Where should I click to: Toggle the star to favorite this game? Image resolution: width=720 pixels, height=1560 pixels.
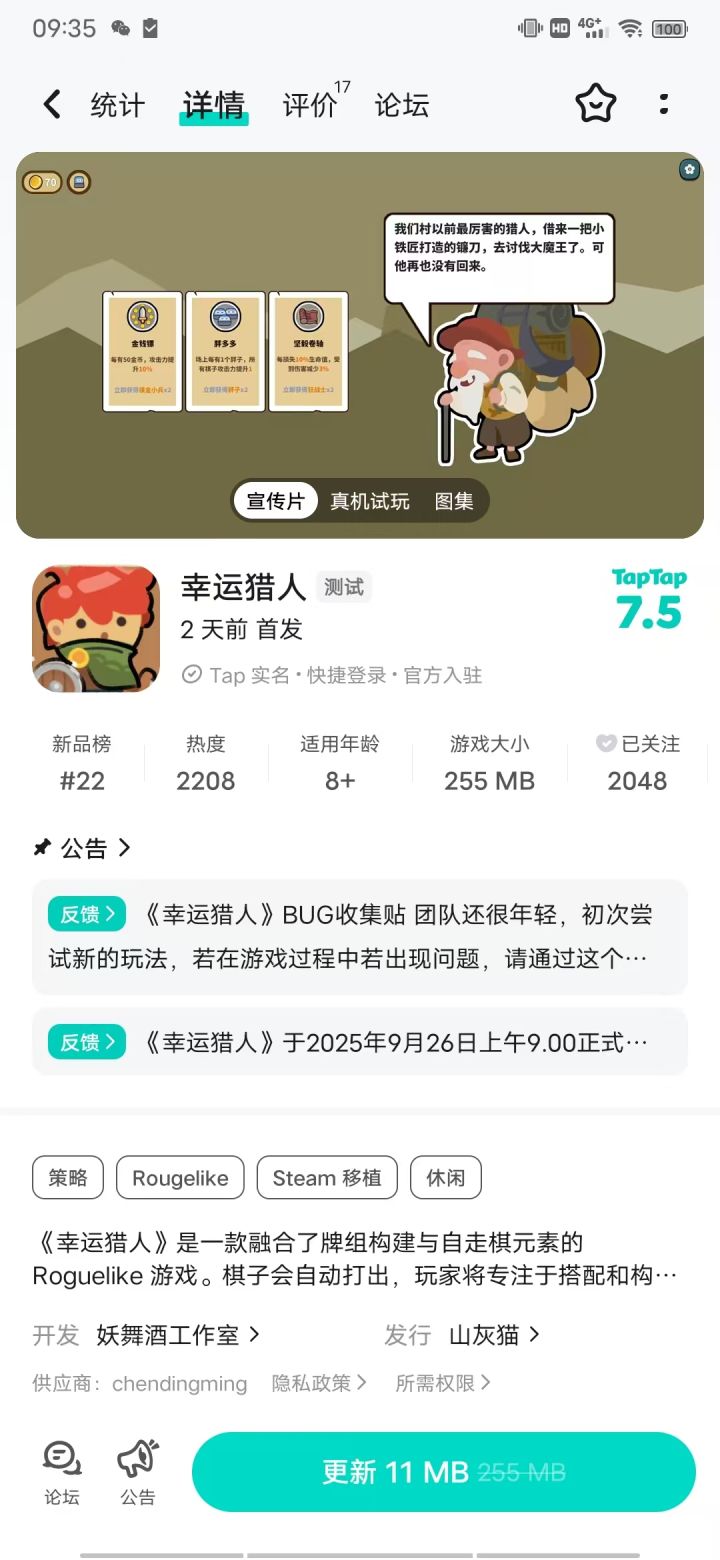pos(595,104)
